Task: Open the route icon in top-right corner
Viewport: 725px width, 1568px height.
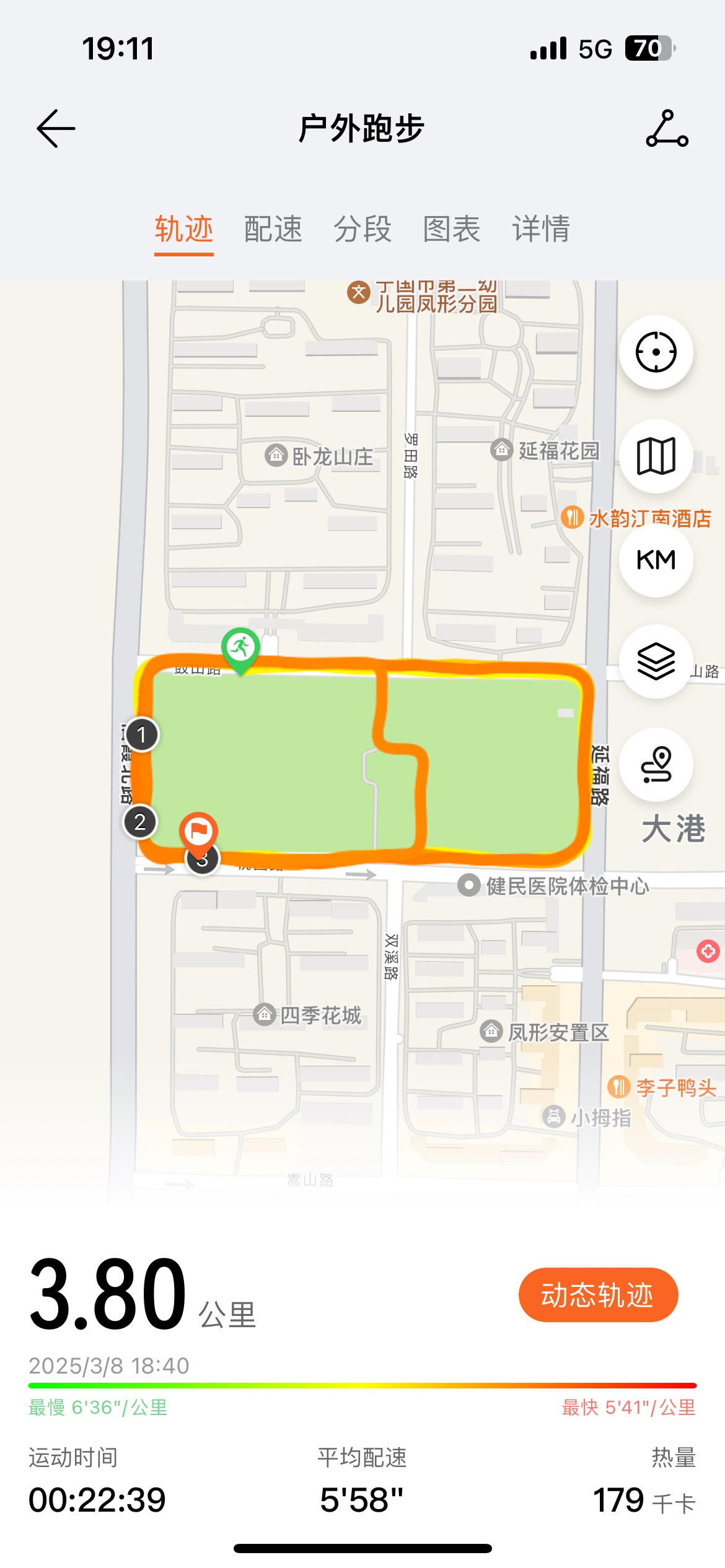Action: 667,129
